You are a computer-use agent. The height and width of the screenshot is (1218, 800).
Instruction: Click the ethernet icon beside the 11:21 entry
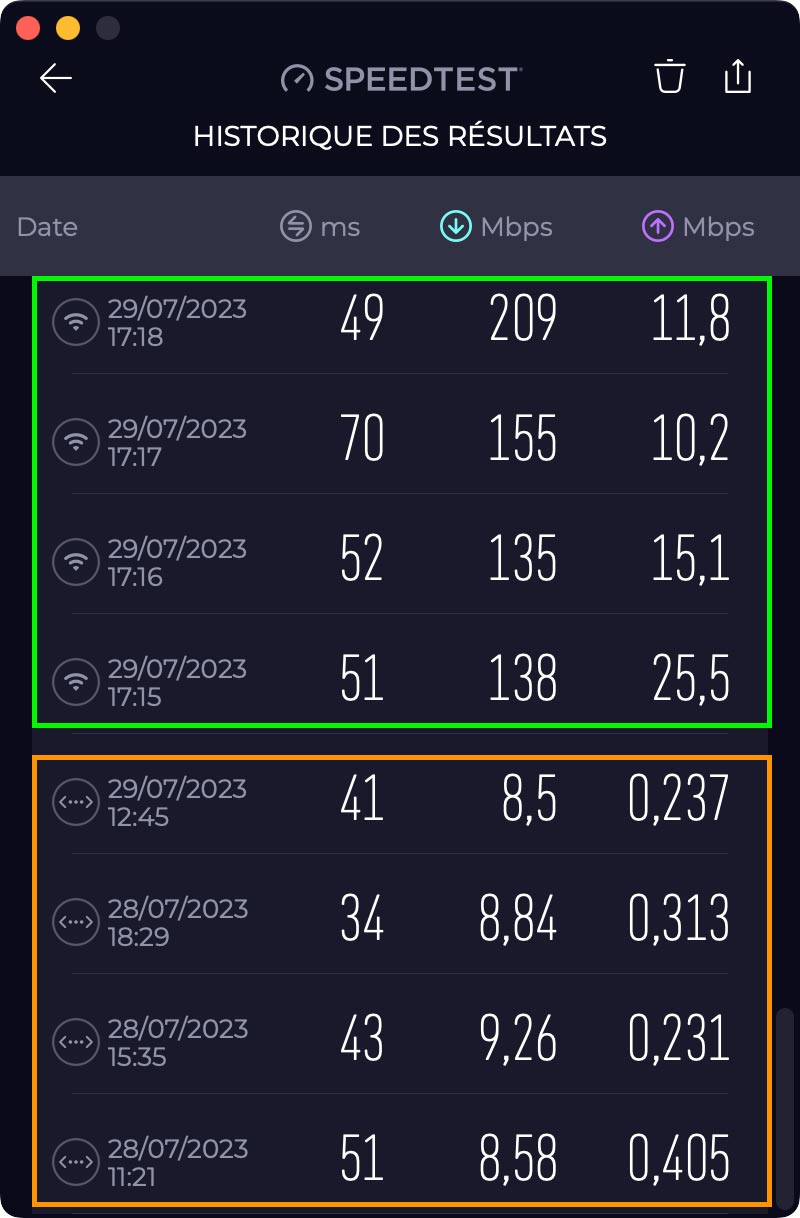(76, 1161)
